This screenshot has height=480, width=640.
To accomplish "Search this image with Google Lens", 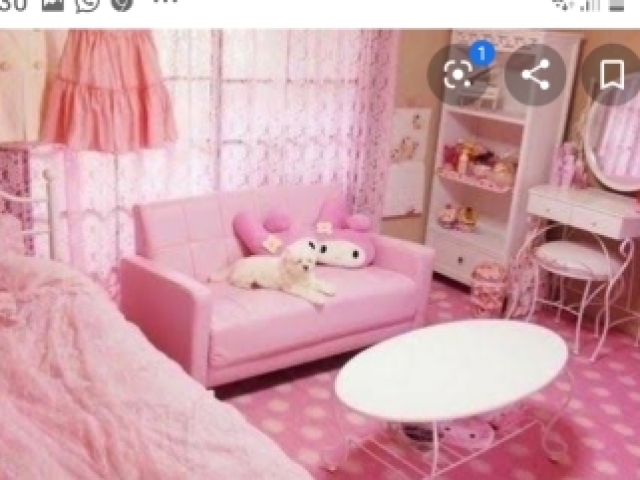I will (458, 75).
